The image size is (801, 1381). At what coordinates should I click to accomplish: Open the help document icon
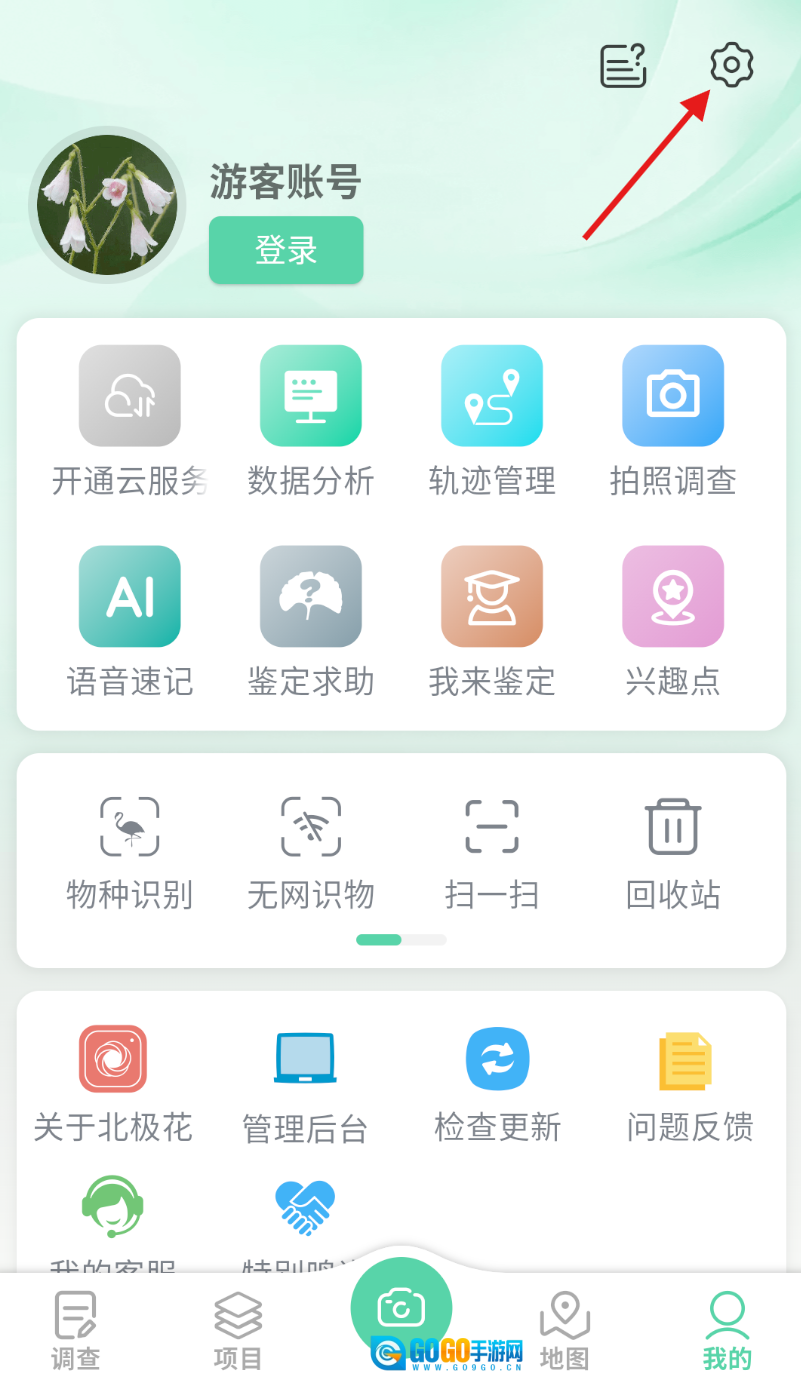(623, 66)
